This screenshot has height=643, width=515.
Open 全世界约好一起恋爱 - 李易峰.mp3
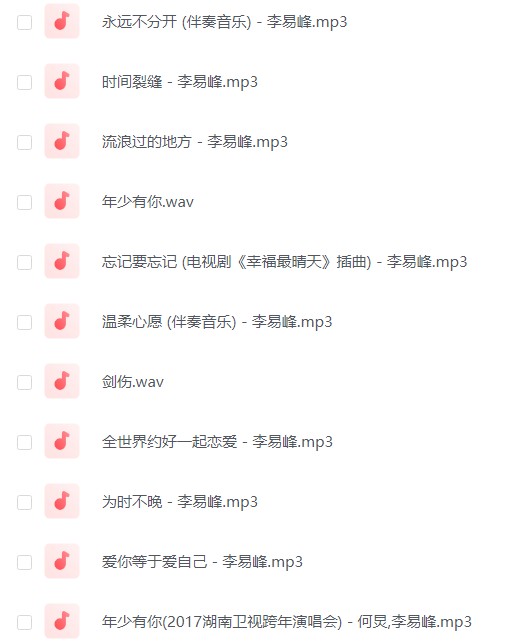pyautogui.click(x=217, y=442)
